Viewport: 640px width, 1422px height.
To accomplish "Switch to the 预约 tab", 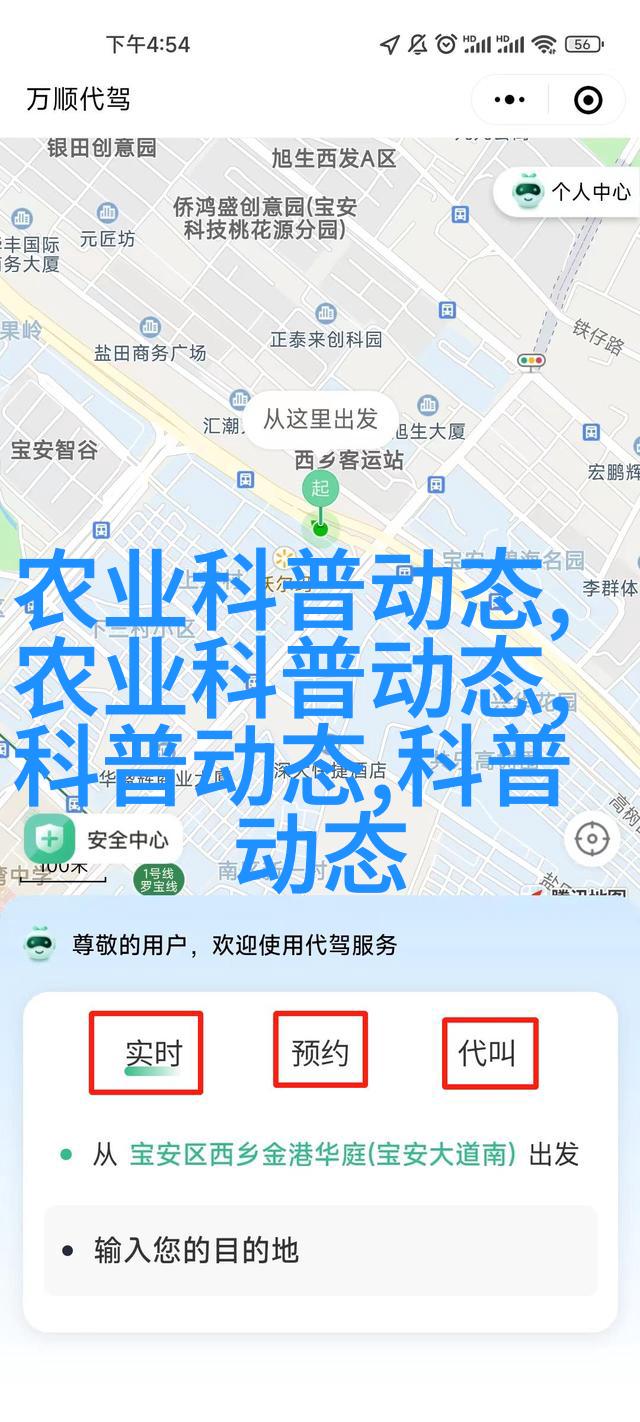I will tap(320, 1052).
